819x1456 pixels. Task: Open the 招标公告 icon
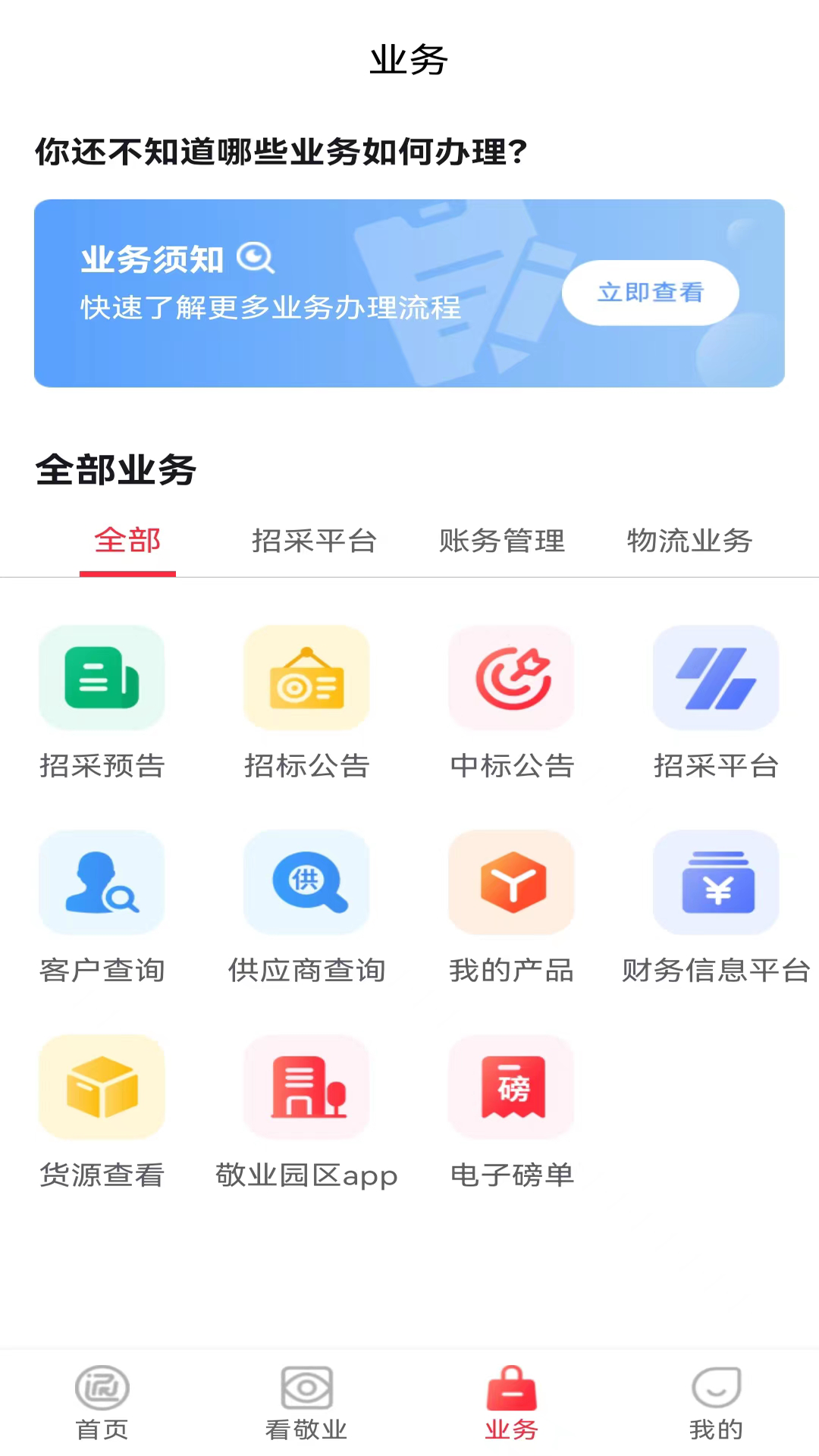[306, 677]
